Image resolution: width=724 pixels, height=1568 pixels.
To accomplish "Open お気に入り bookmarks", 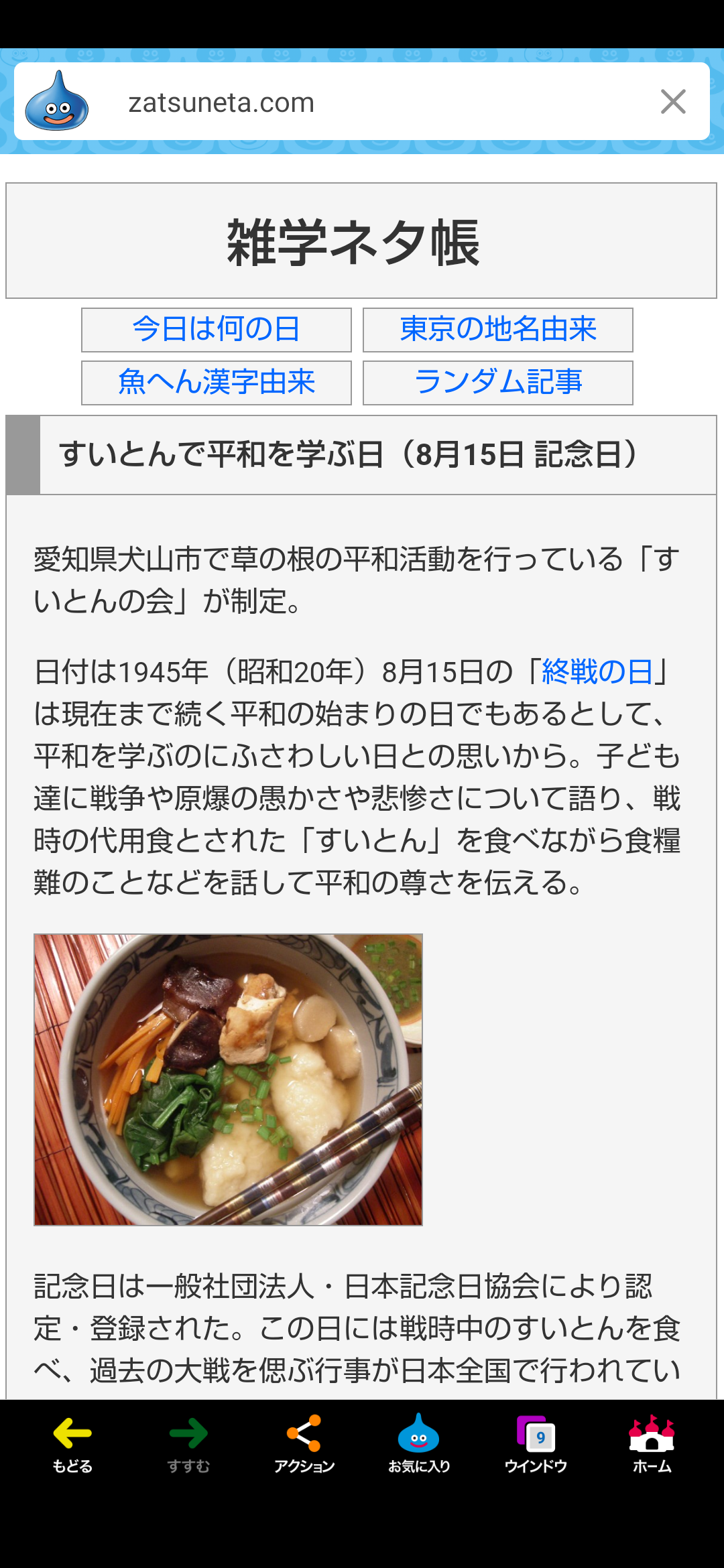I will tap(419, 1445).
